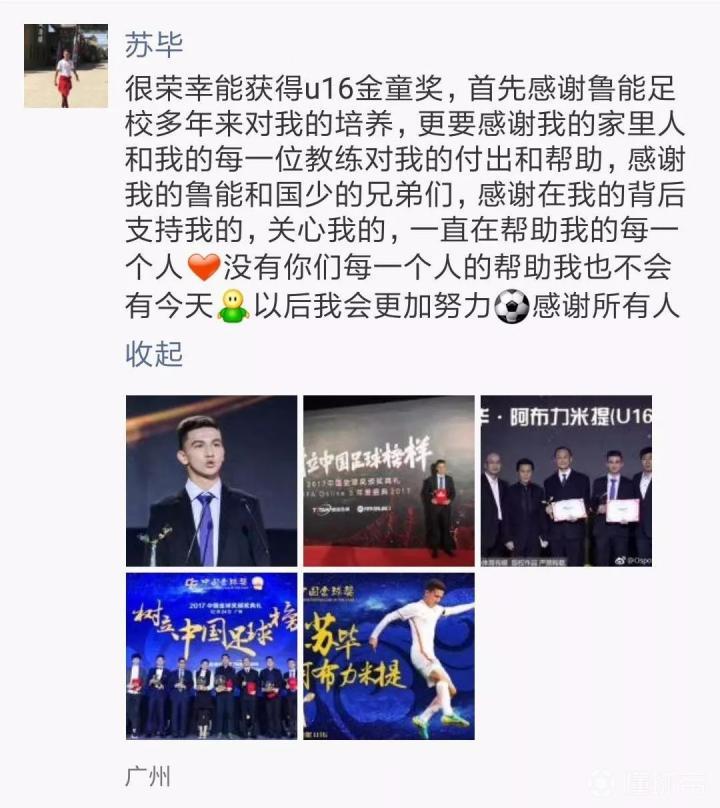Open the photo of the speaker at the microphone
The height and width of the screenshot is (808, 720).
(x=211, y=481)
